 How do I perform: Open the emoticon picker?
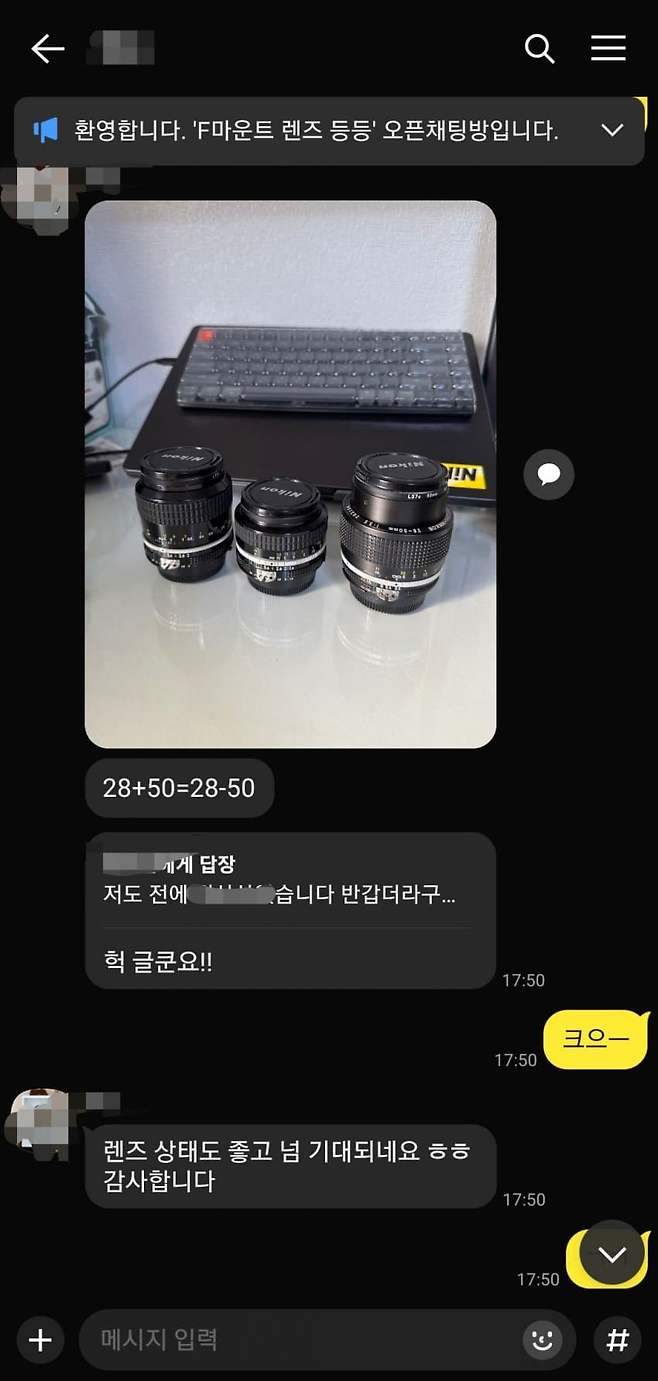(x=543, y=1340)
